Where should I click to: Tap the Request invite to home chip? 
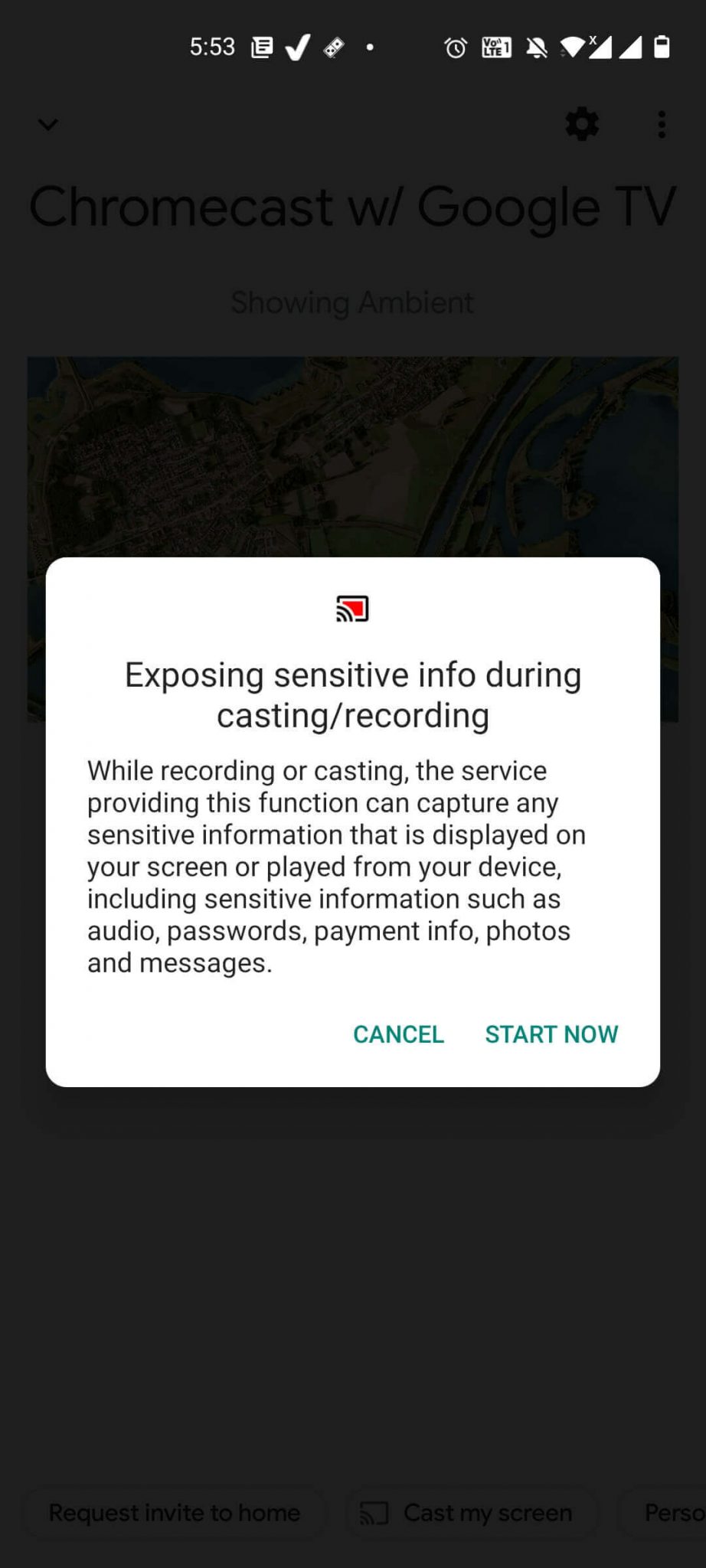[x=175, y=1512]
